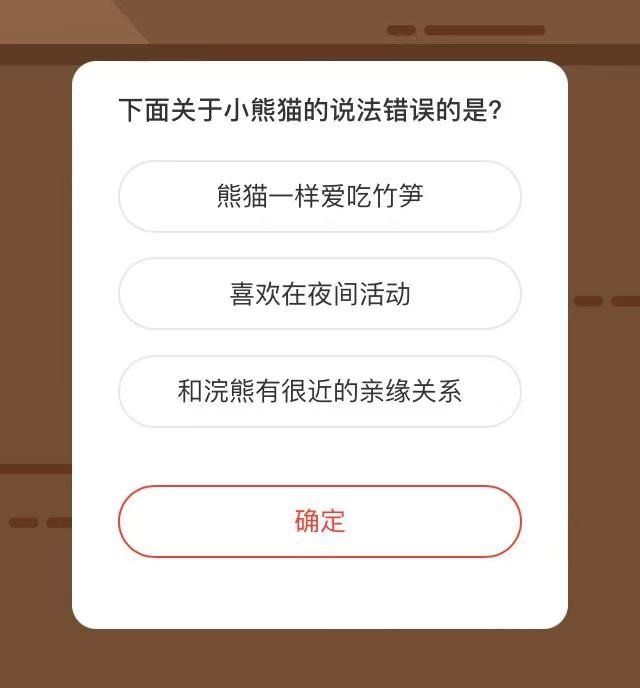The image size is (640, 688).
Task: Choose the option 喜欢在夜间活动
Action: tap(320, 294)
